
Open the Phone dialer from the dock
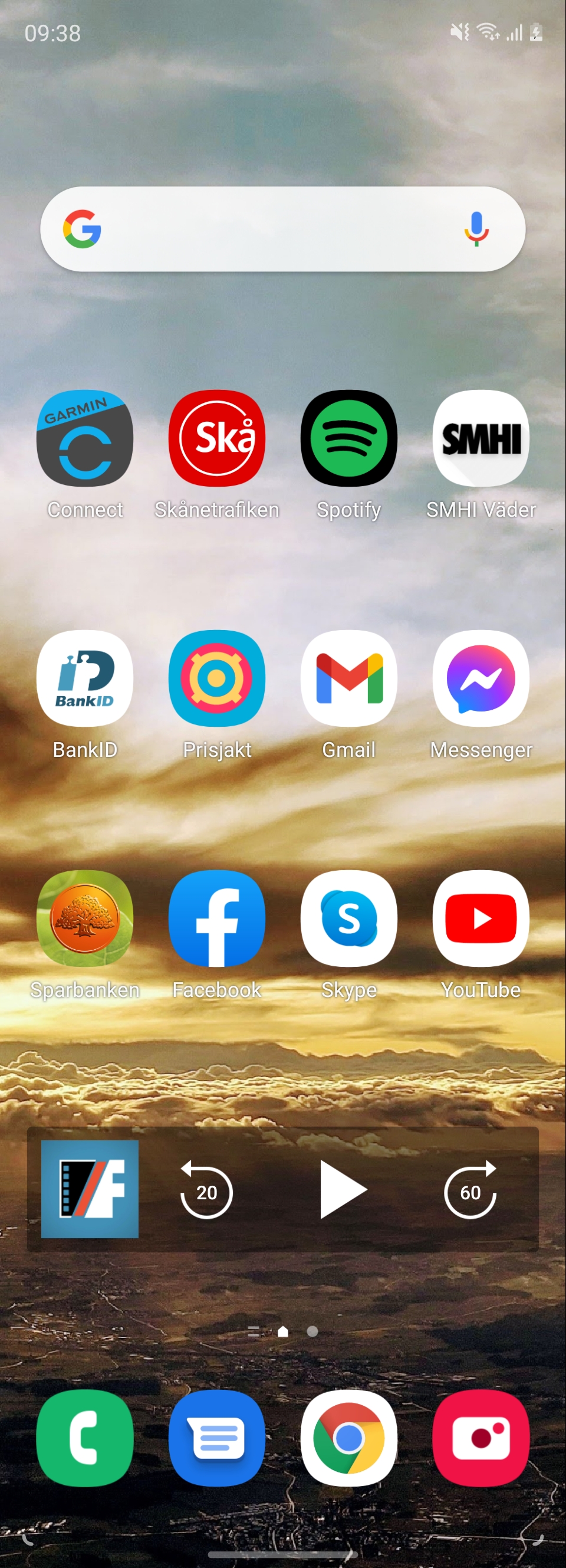point(84,1438)
